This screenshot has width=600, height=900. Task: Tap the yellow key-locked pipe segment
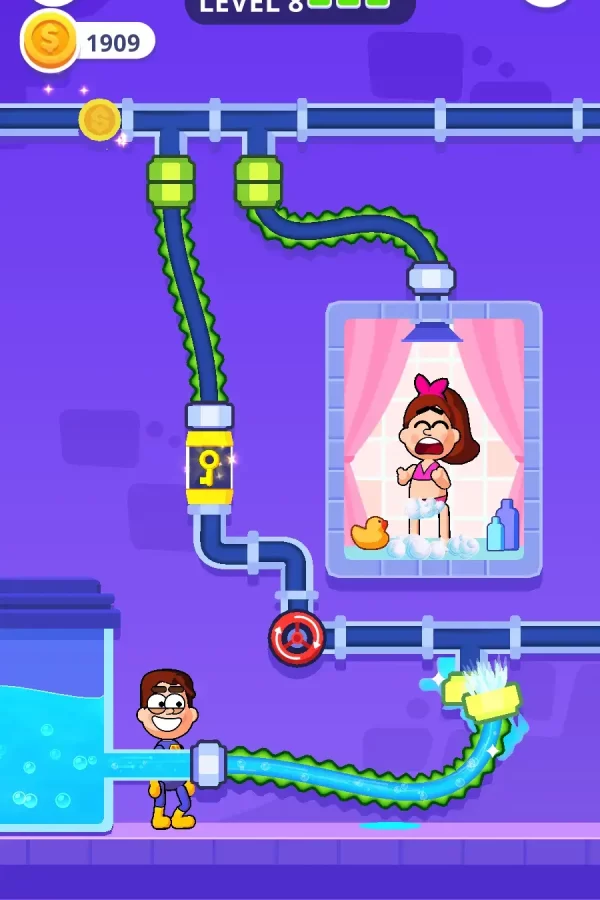tap(209, 467)
